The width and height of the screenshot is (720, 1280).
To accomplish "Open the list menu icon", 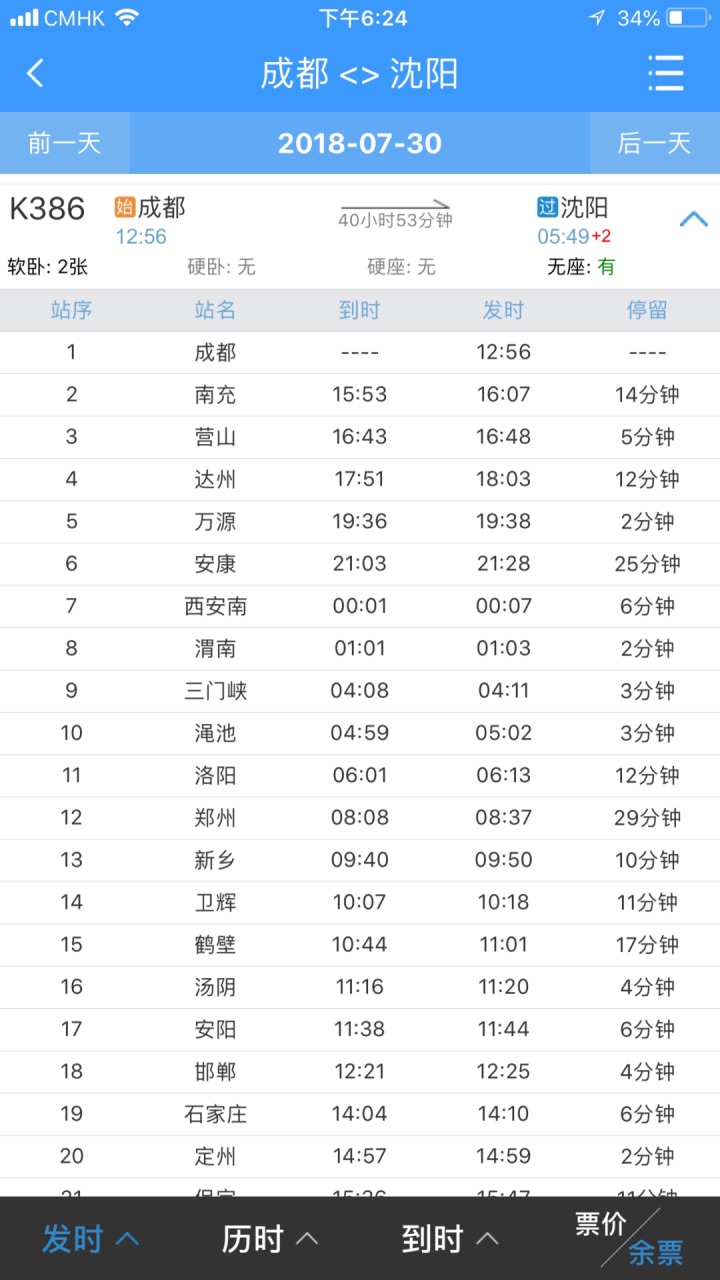I will tap(665, 73).
